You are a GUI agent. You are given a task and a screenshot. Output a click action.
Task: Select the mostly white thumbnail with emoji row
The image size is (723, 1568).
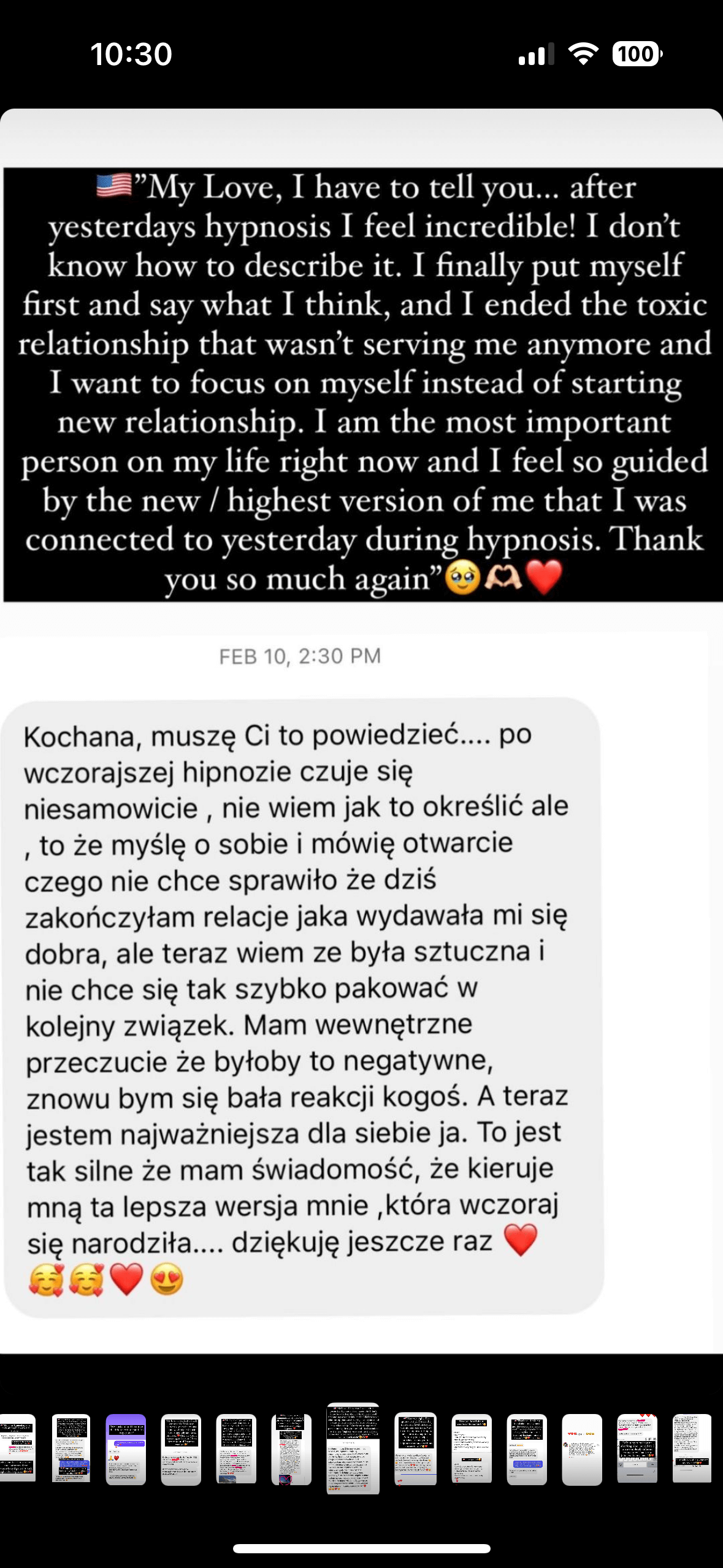(x=581, y=1449)
